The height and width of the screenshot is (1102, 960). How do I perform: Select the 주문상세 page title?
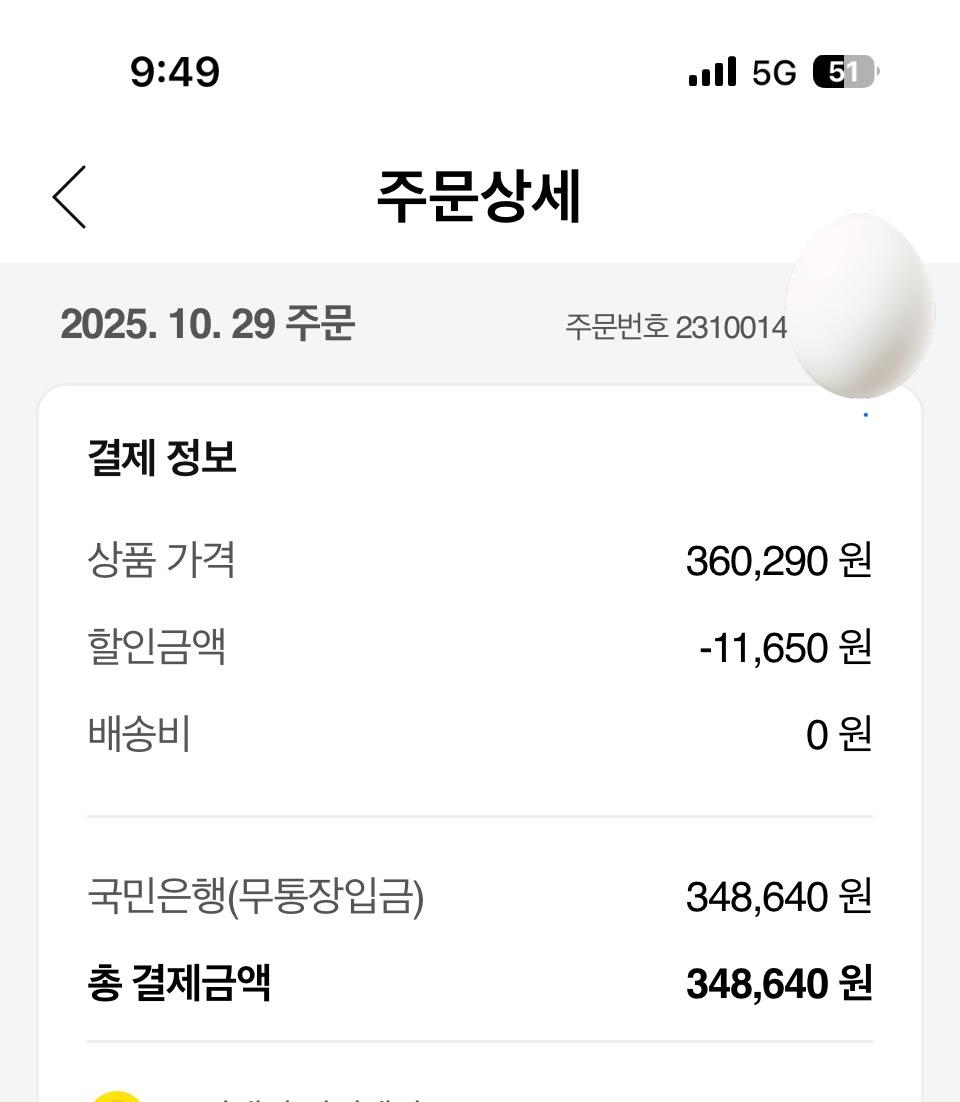point(480,194)
